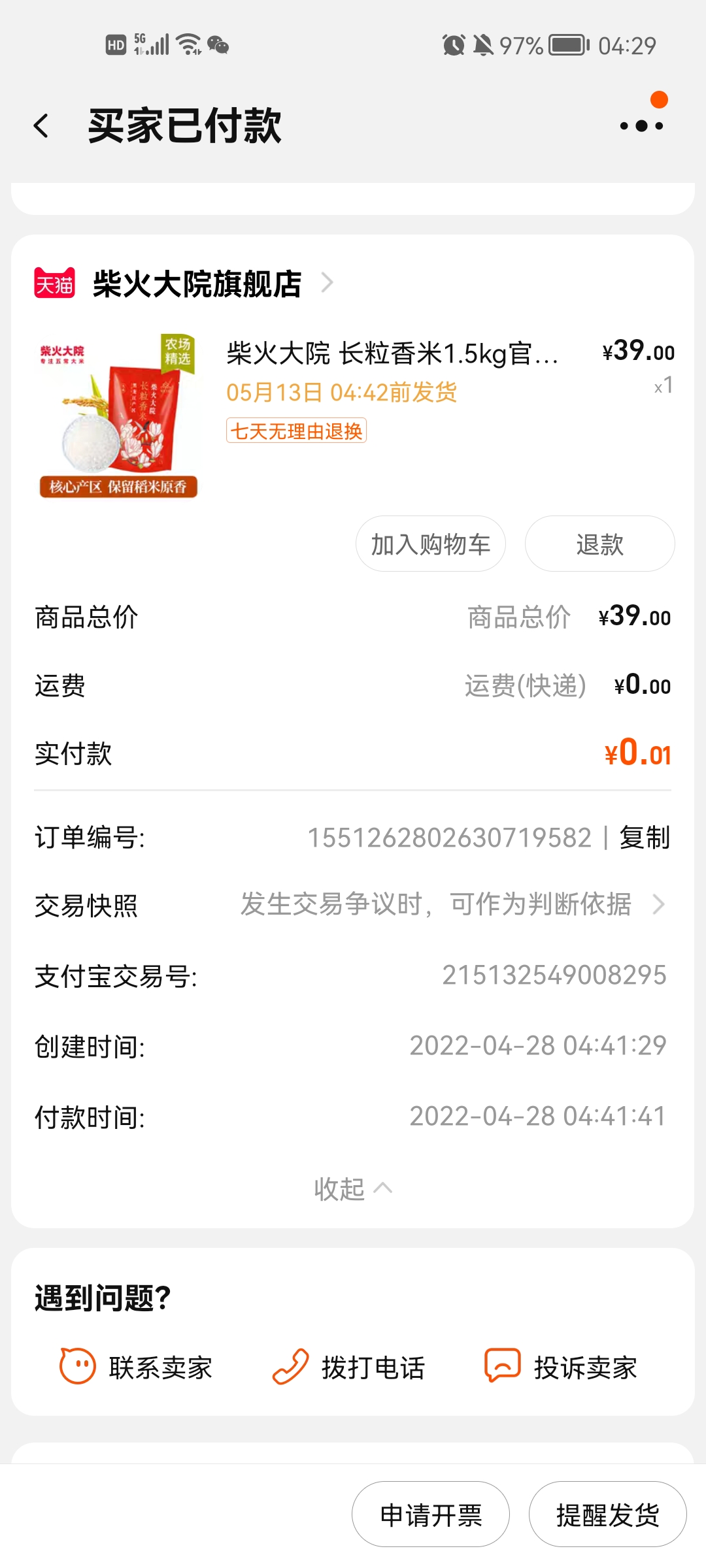Open the 交易快照 transaction snapshot row
706x1568 pixels.
(x=353, y=906)
